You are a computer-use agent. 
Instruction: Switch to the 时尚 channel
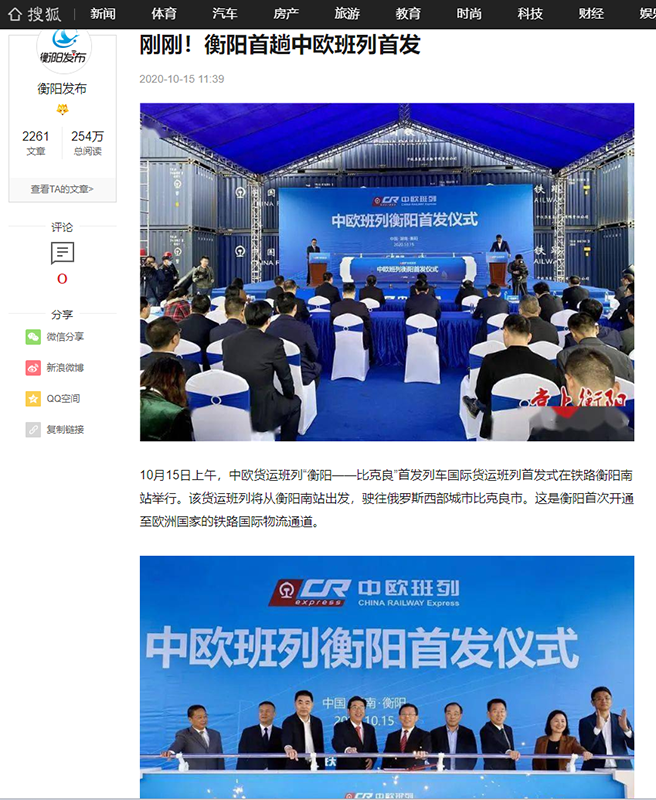(x=469, y=14)
